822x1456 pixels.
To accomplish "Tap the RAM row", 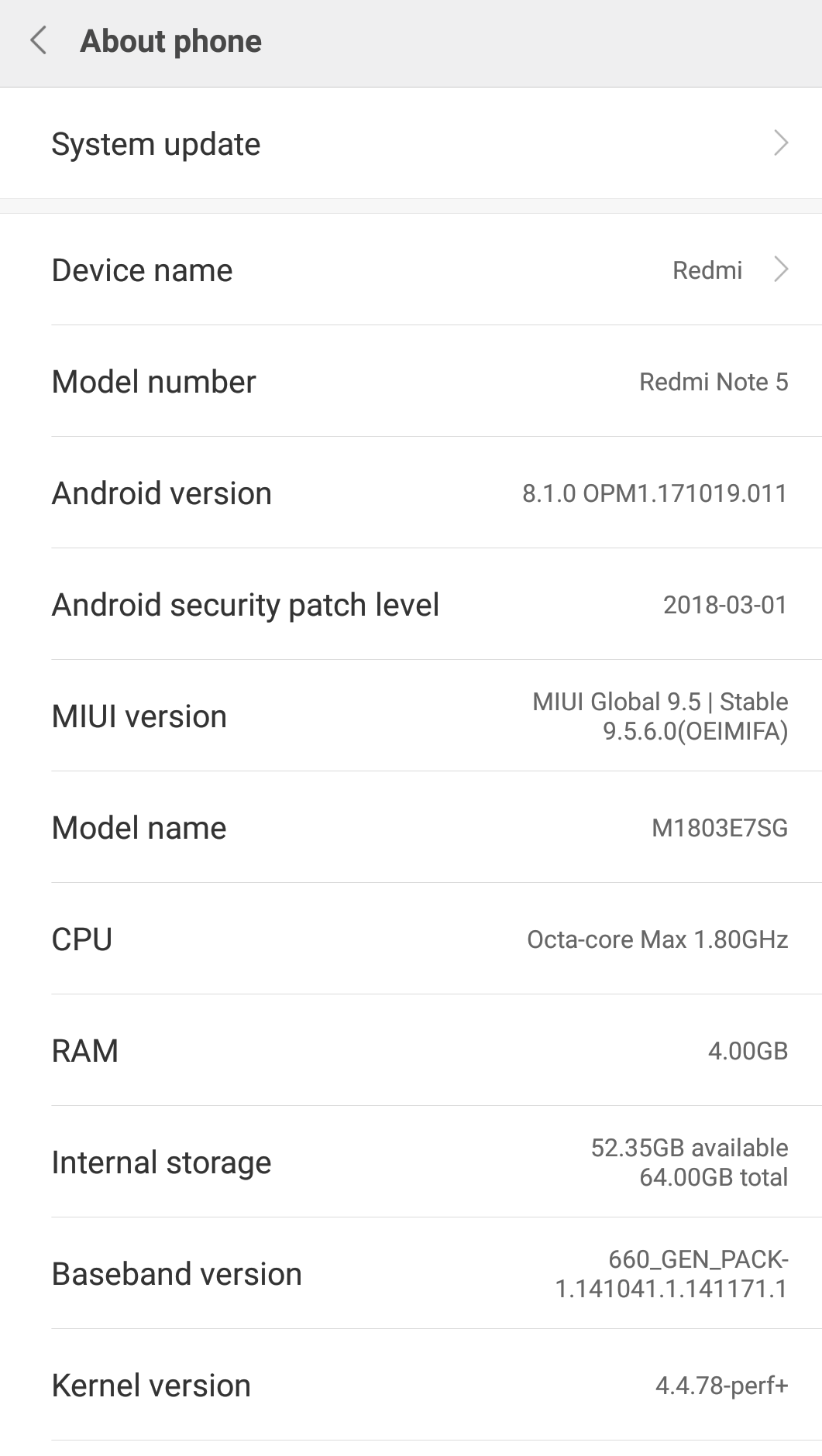I will coord(411,1051).
